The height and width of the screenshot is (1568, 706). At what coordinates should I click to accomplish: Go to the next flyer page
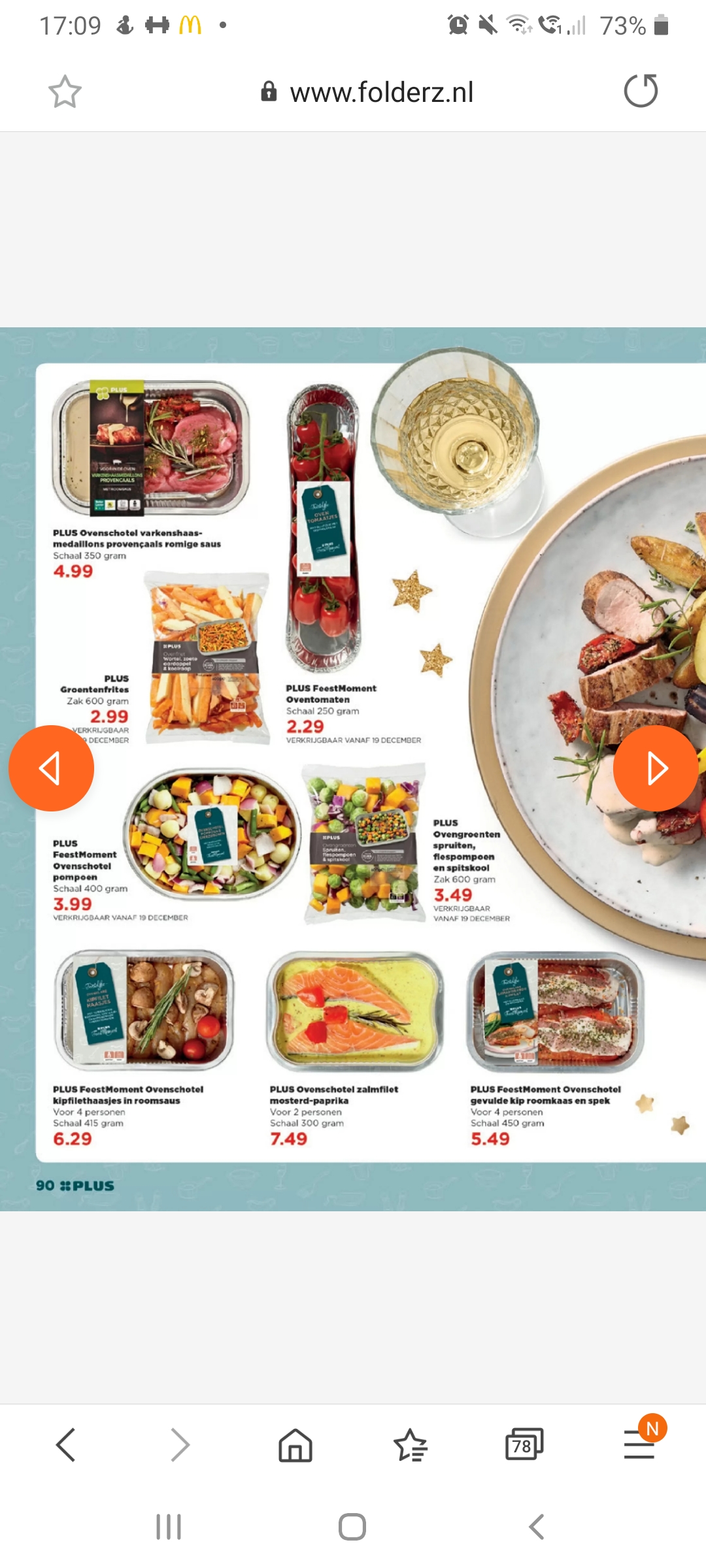[x=656, y=768]
